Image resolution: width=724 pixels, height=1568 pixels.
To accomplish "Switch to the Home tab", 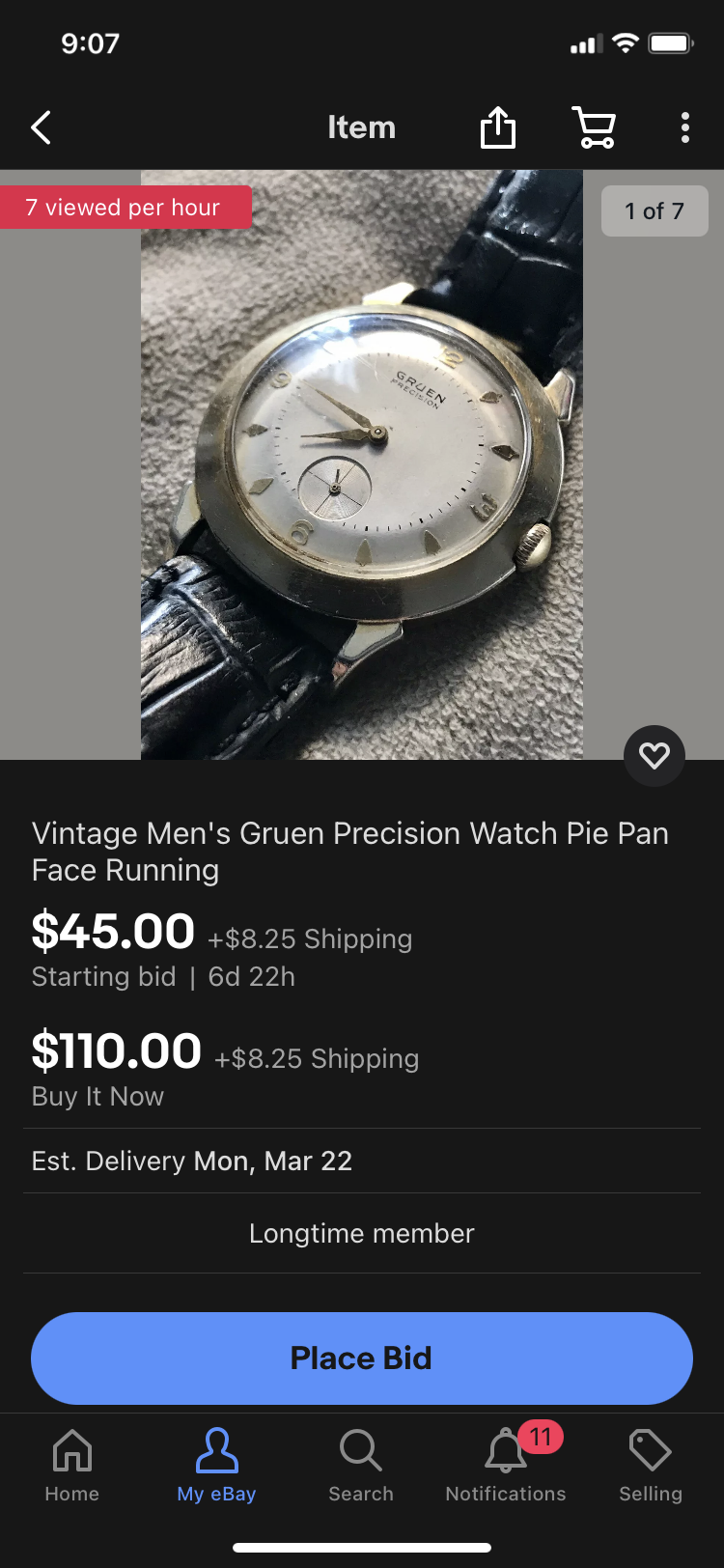I will [72, 1465].
